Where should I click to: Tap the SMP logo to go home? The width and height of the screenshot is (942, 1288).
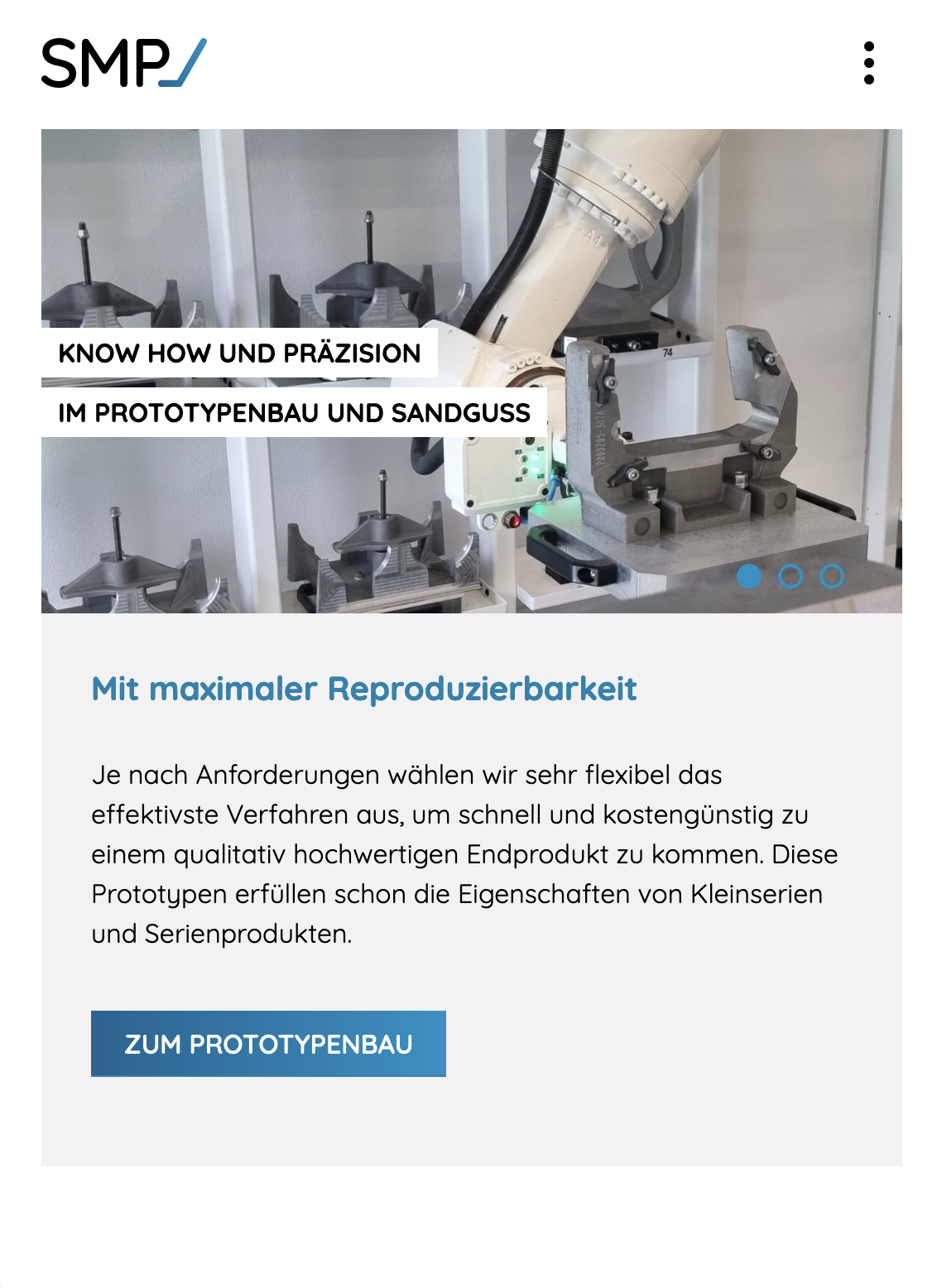(124, 63)
